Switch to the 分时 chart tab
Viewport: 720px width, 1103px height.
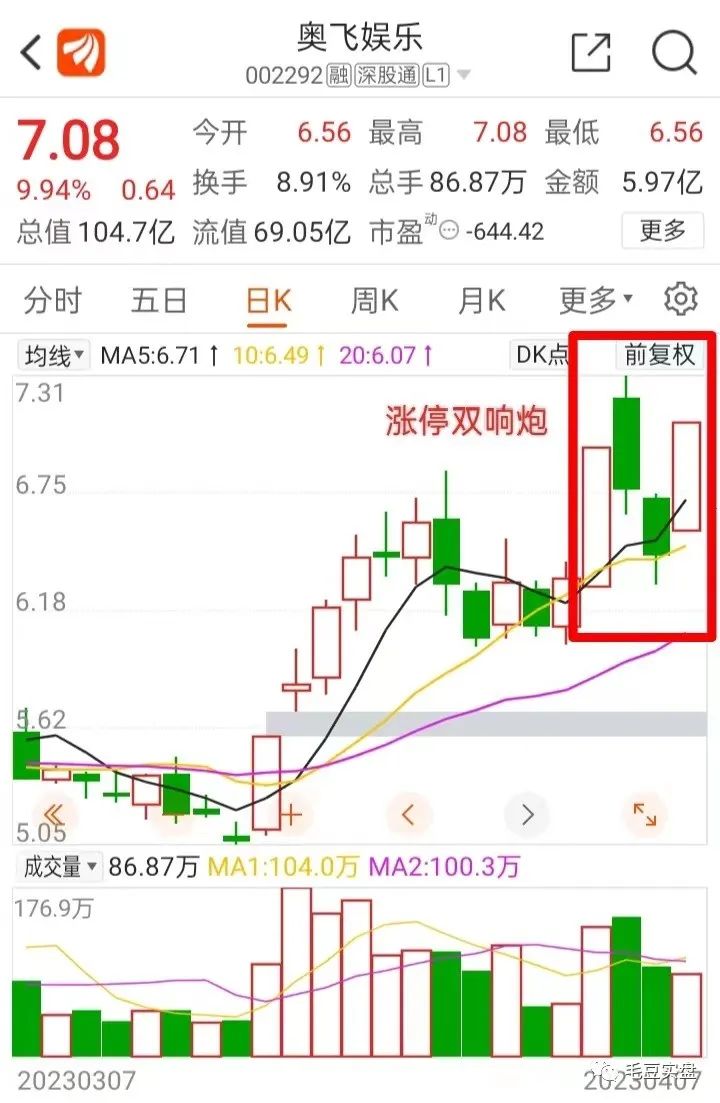[x=53, y=300]
